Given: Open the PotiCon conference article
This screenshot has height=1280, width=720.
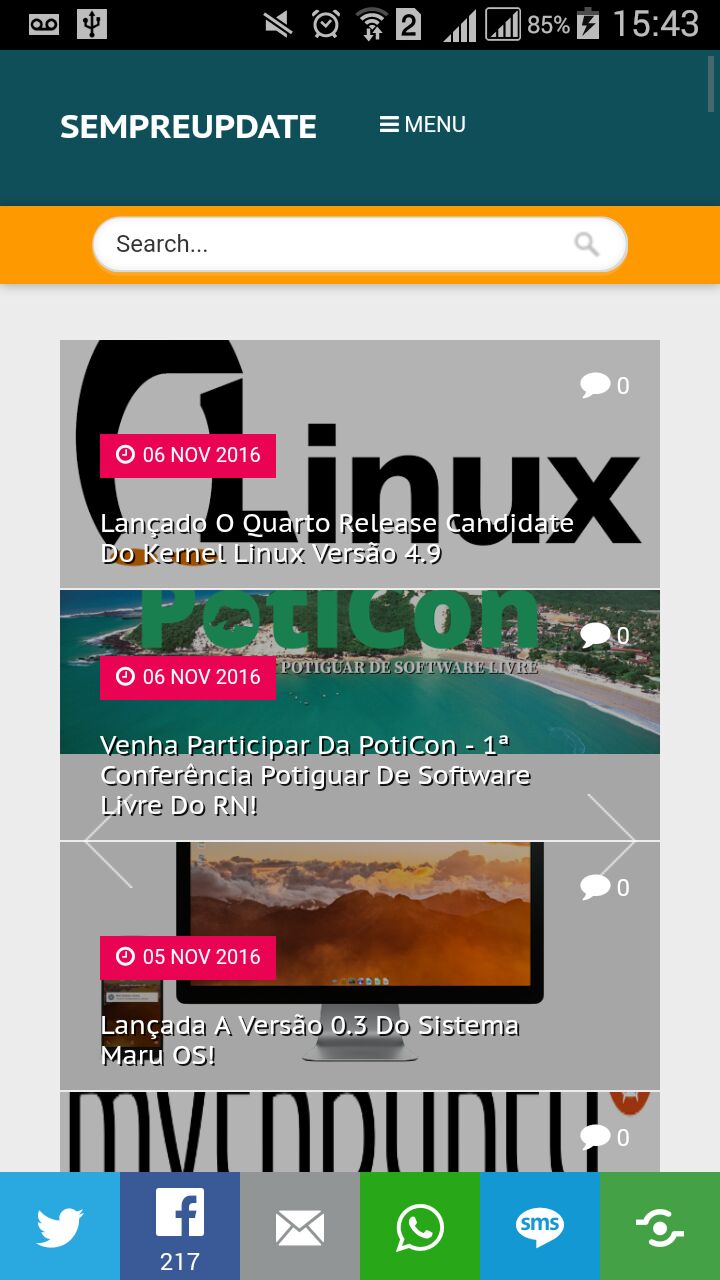Looking at the screenshot, I should point(315,775).
